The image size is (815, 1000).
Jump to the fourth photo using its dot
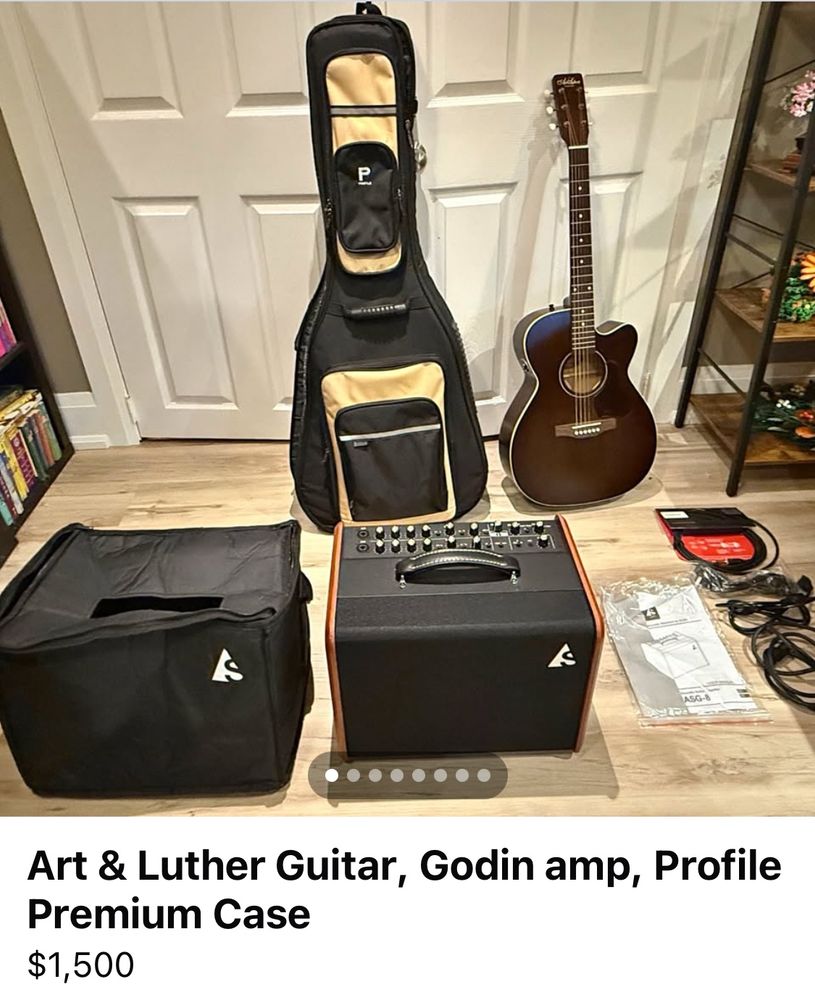point(396,775)
